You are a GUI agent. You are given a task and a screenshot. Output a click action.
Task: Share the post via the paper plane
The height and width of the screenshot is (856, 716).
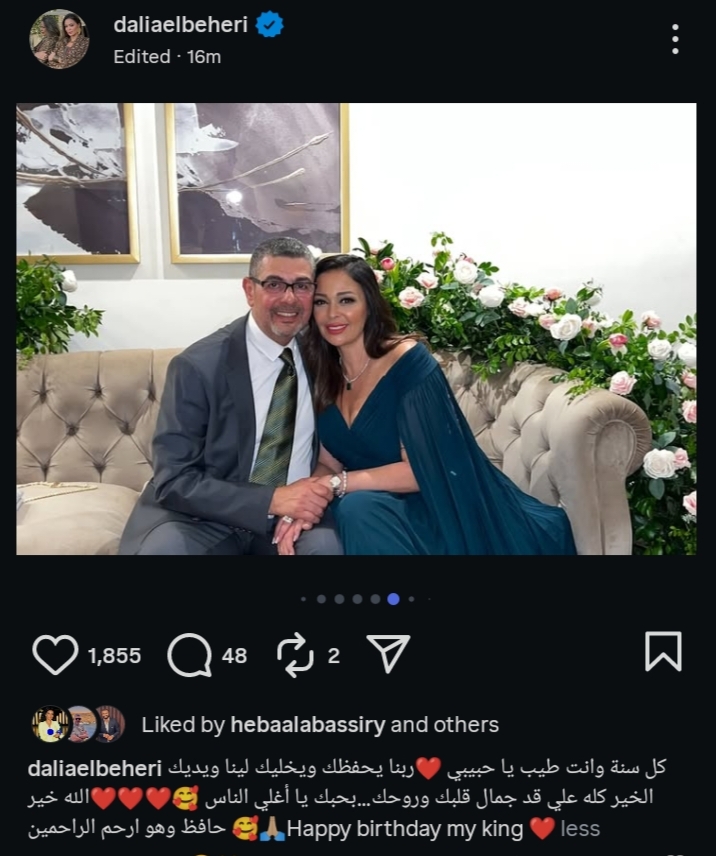[x=388, y=654]
